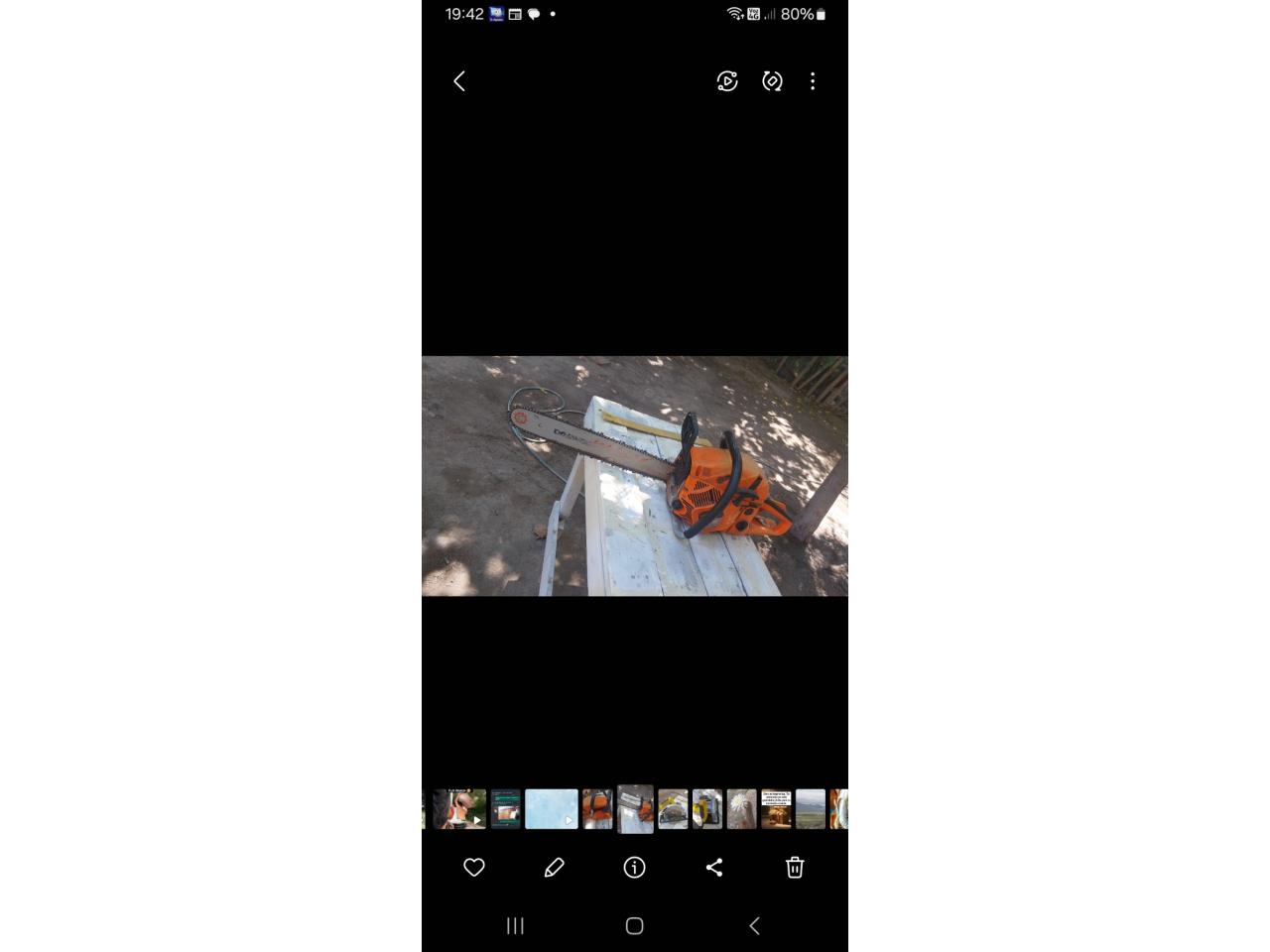1270x952 pixels.
Task: Open the chat screenshot thumbnail
Action: [505, 809]
